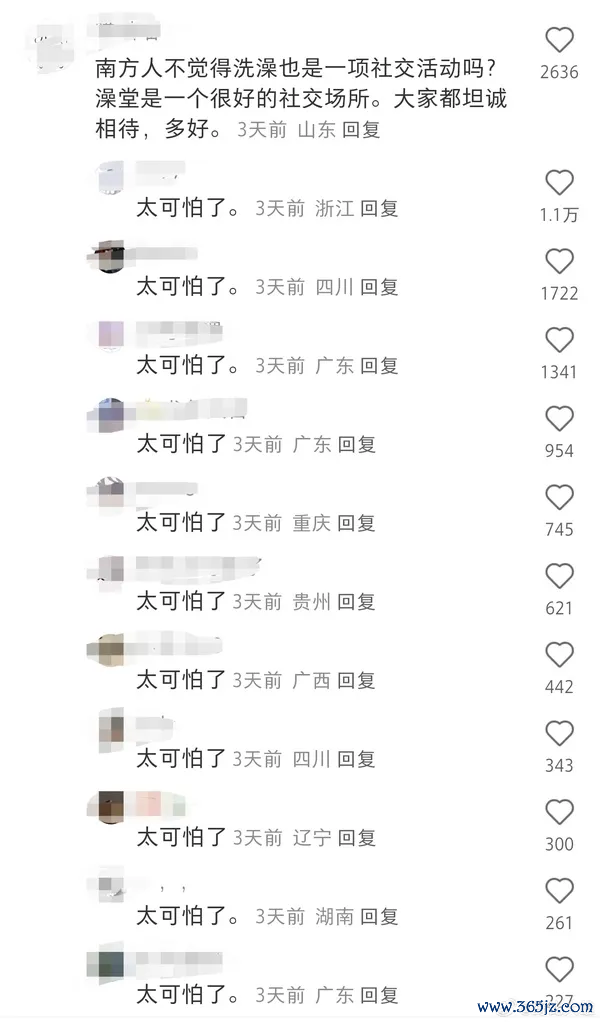Image resolution: width=600 pixels, height=1022 pixels.
Task: Like the Zhejiang reply with 1.1万 likes
Action: click(x=559, y=183)
